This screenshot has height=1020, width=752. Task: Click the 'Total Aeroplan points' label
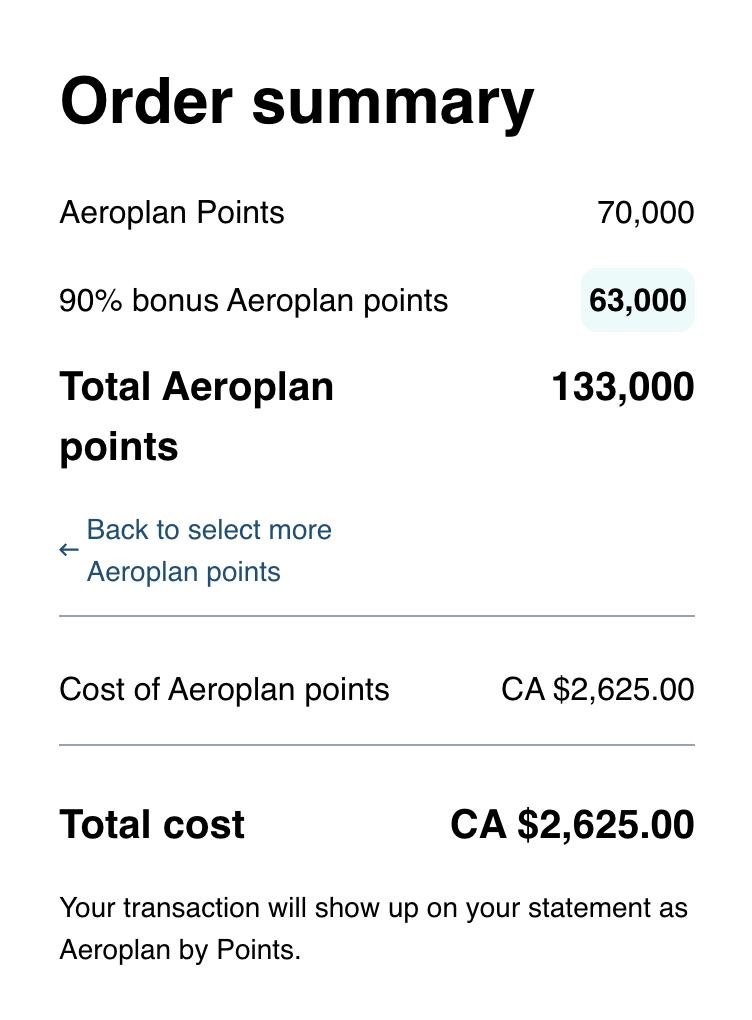[x=196, y=416]
